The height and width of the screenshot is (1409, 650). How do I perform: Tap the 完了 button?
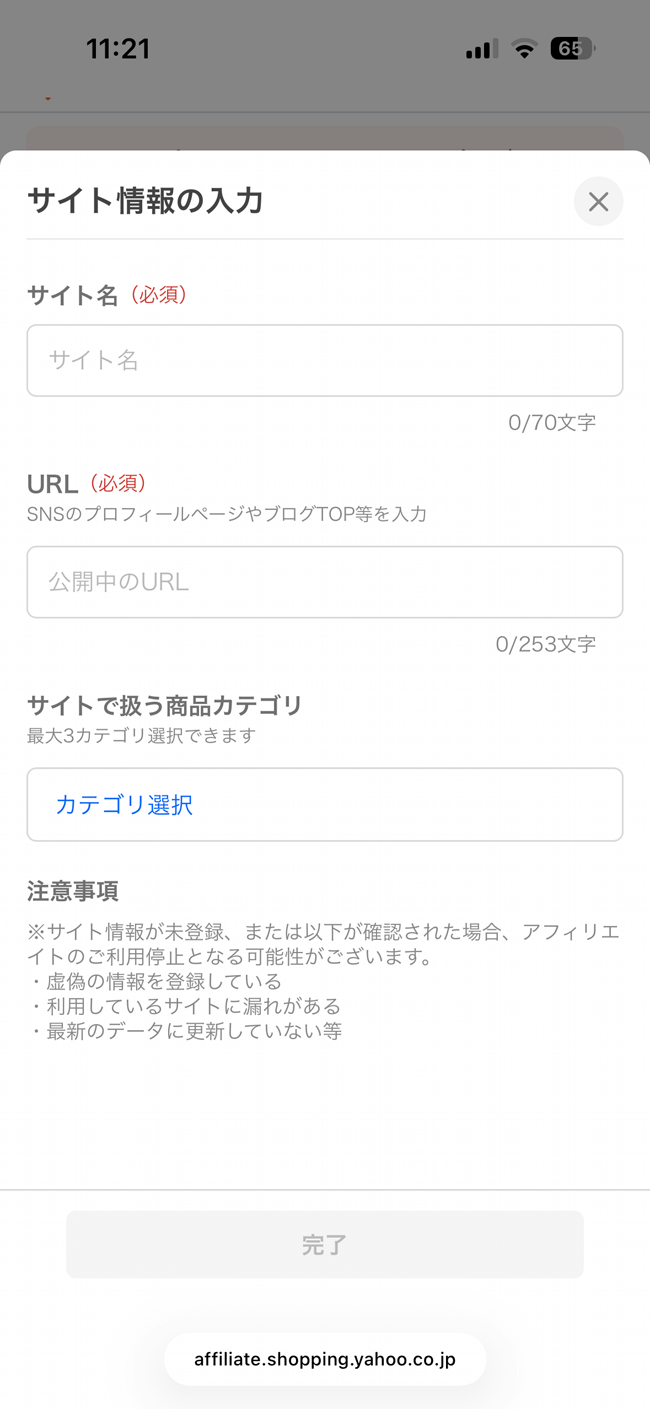[324, 1244]
